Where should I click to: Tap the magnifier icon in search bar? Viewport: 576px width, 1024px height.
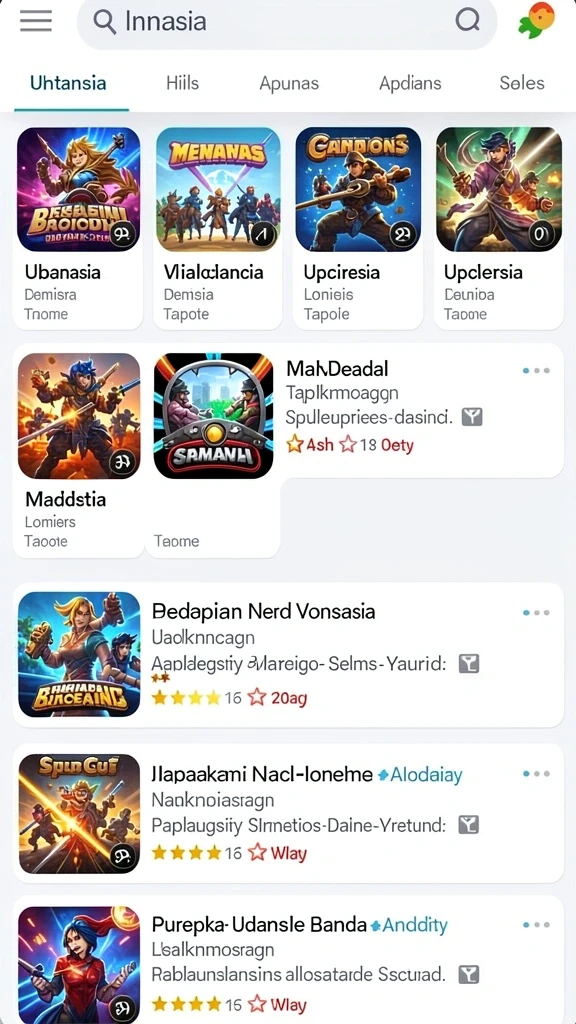[468, 22]
